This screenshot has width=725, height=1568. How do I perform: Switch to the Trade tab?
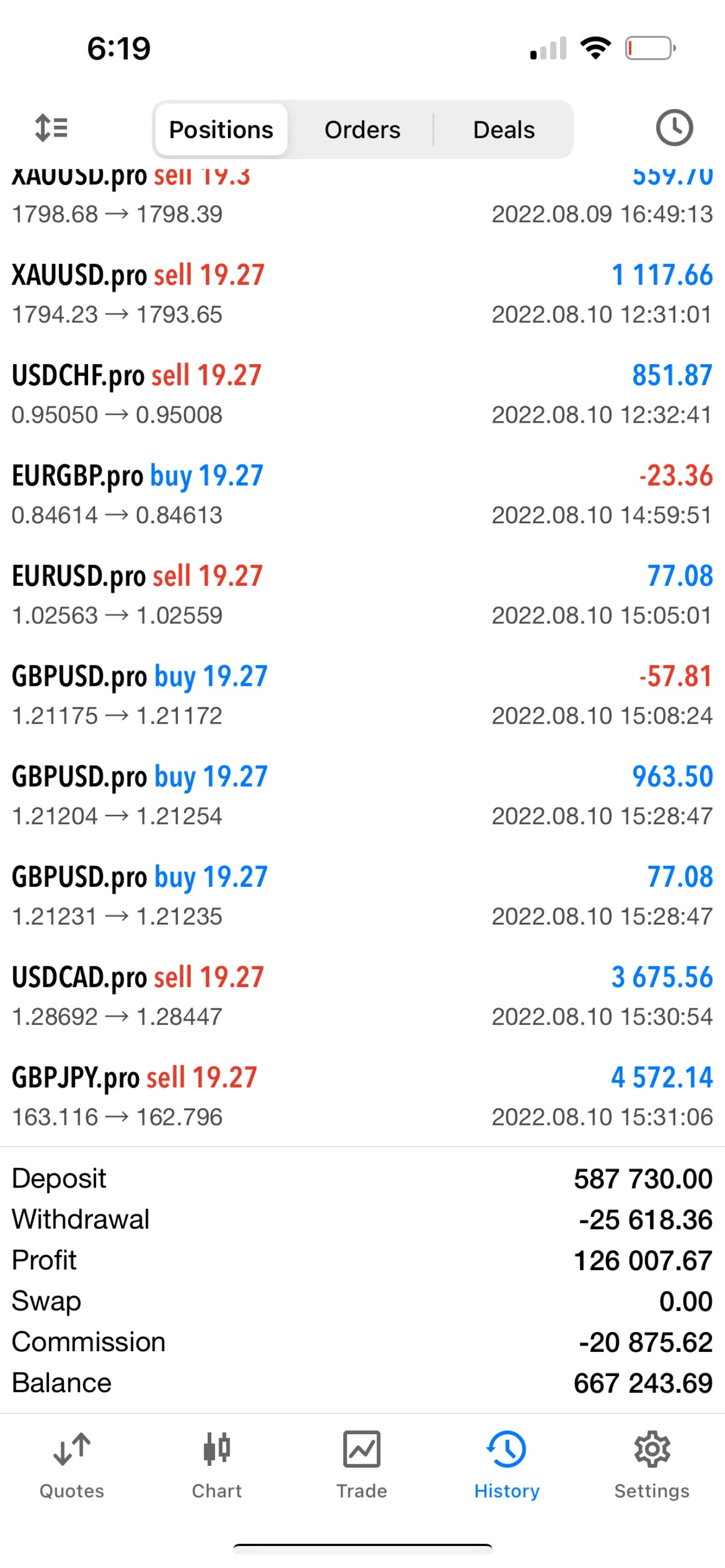[x=361, y=1465]
